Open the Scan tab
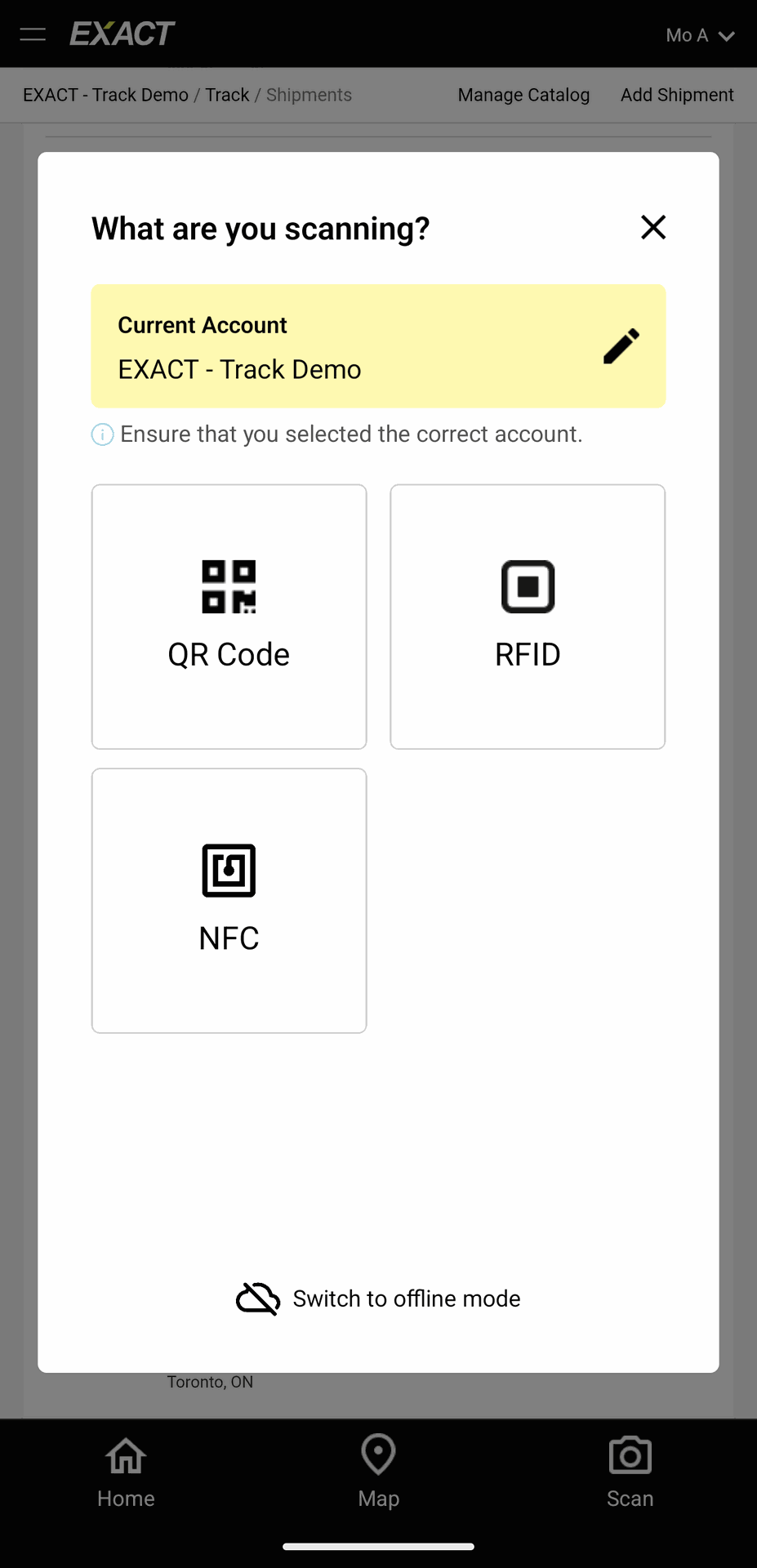This screenshot has width=757, height=1568. click(x=630, y=1472)
